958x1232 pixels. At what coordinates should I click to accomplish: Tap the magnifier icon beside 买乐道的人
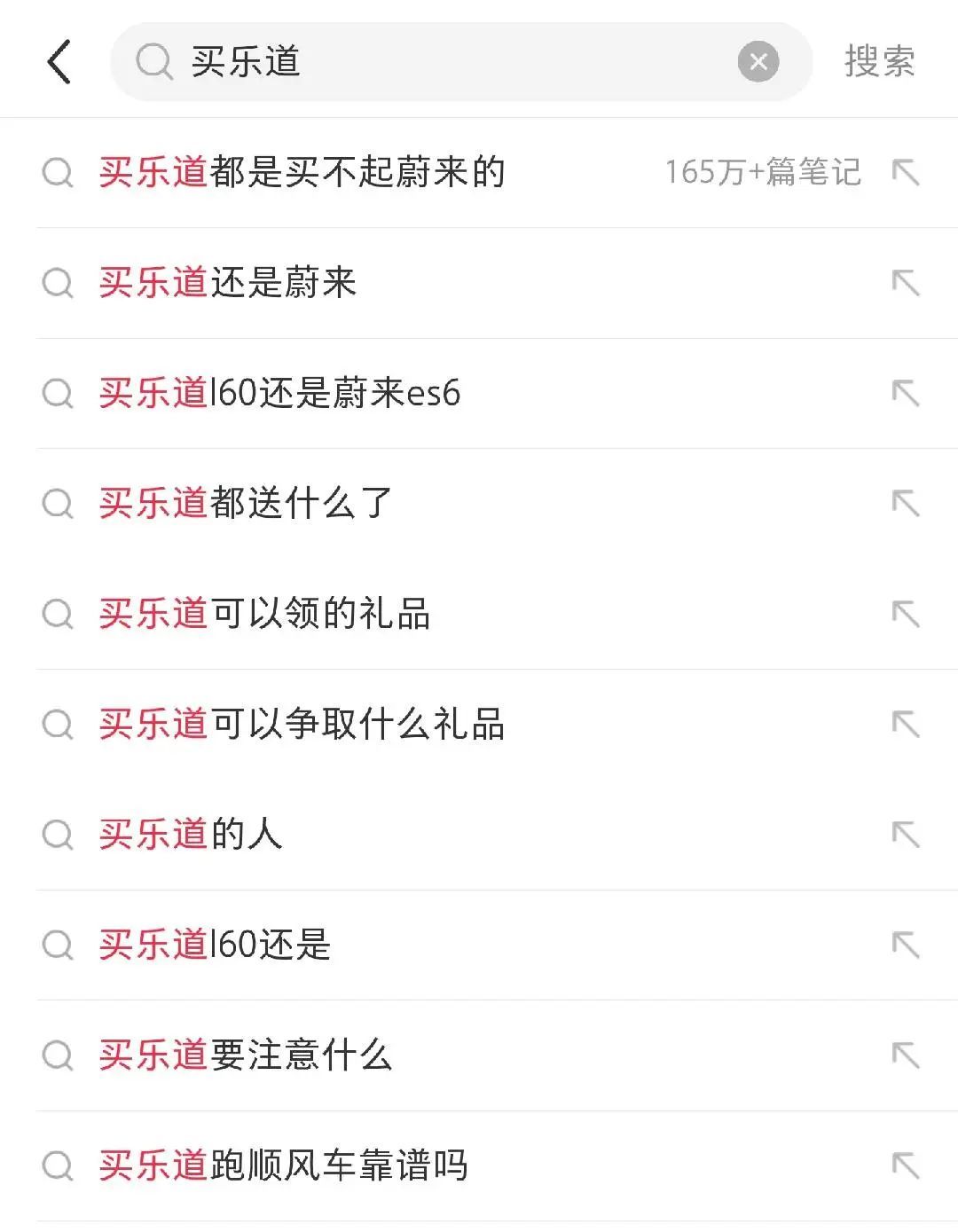click(59, 834)
